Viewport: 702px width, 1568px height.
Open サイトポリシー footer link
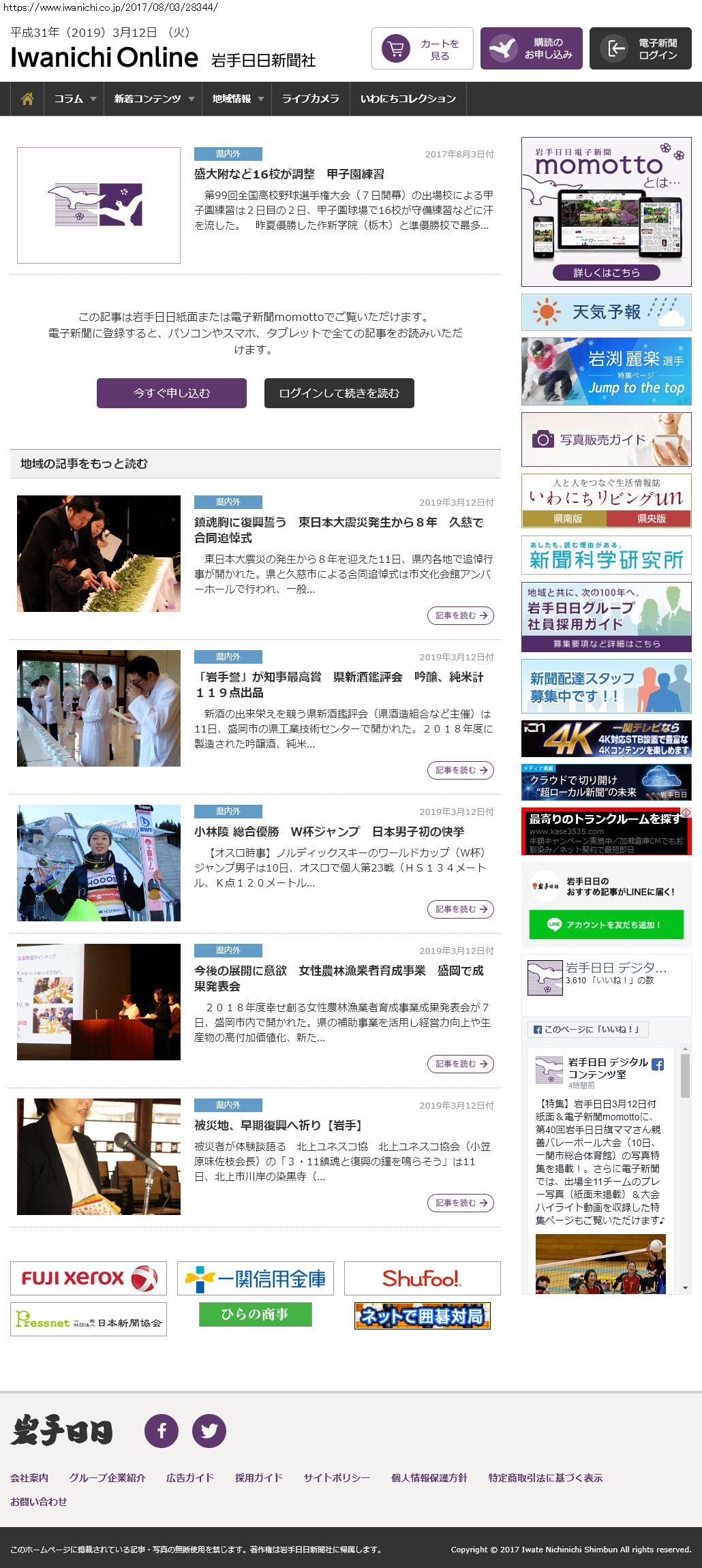pyautogui.click(x=337, y=1477)
